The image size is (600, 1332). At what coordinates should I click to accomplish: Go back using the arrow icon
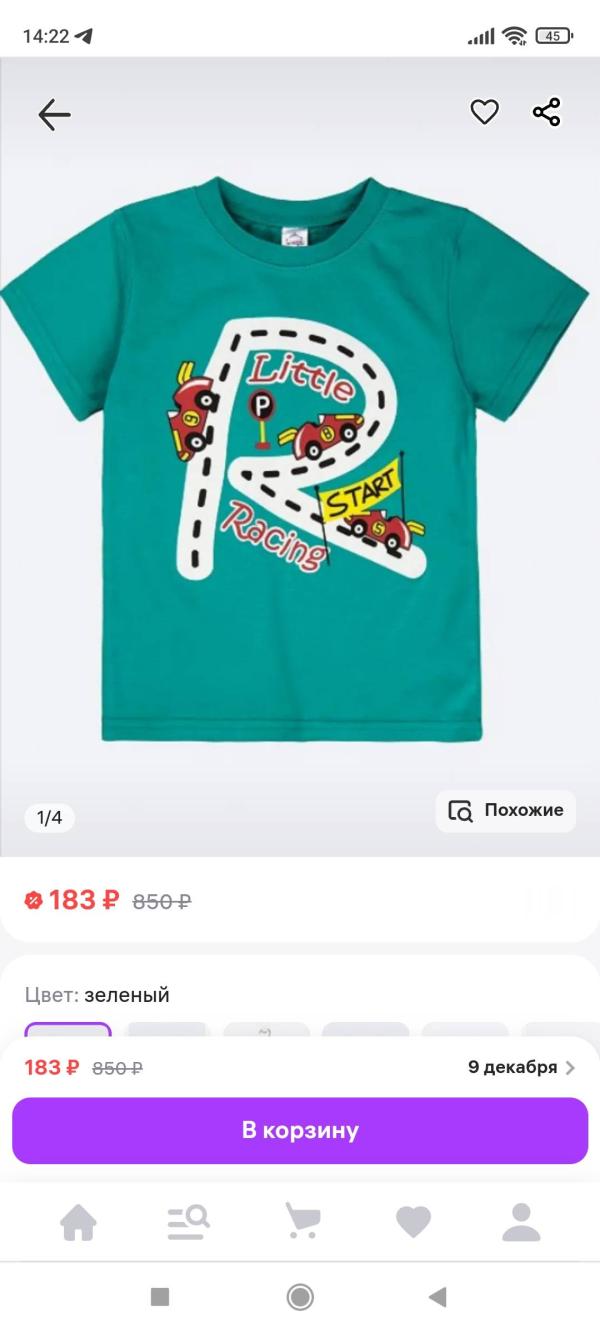coord(54,115)
